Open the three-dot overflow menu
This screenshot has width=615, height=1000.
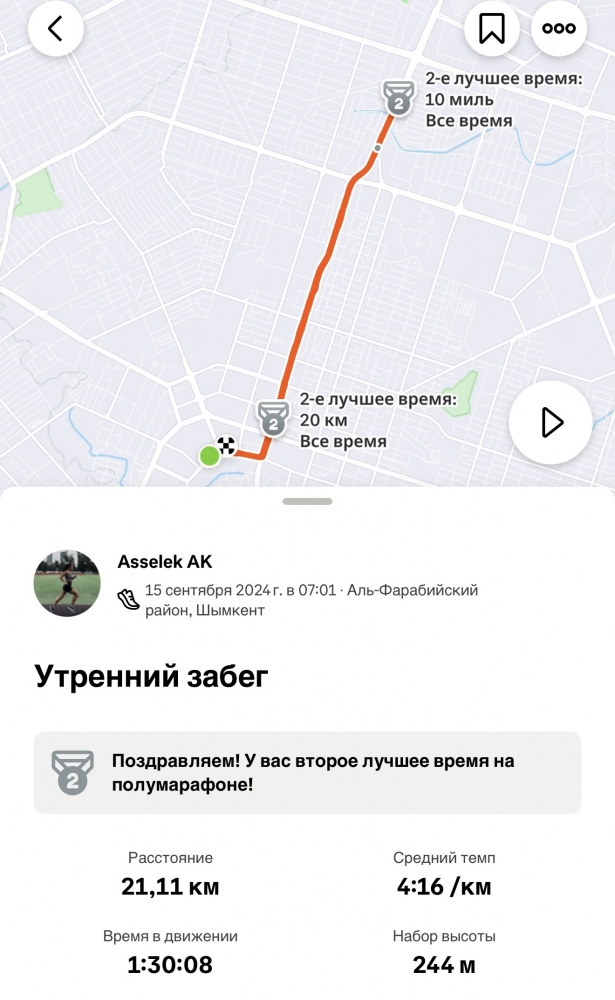pyautogui.click(x=559, y=29)
